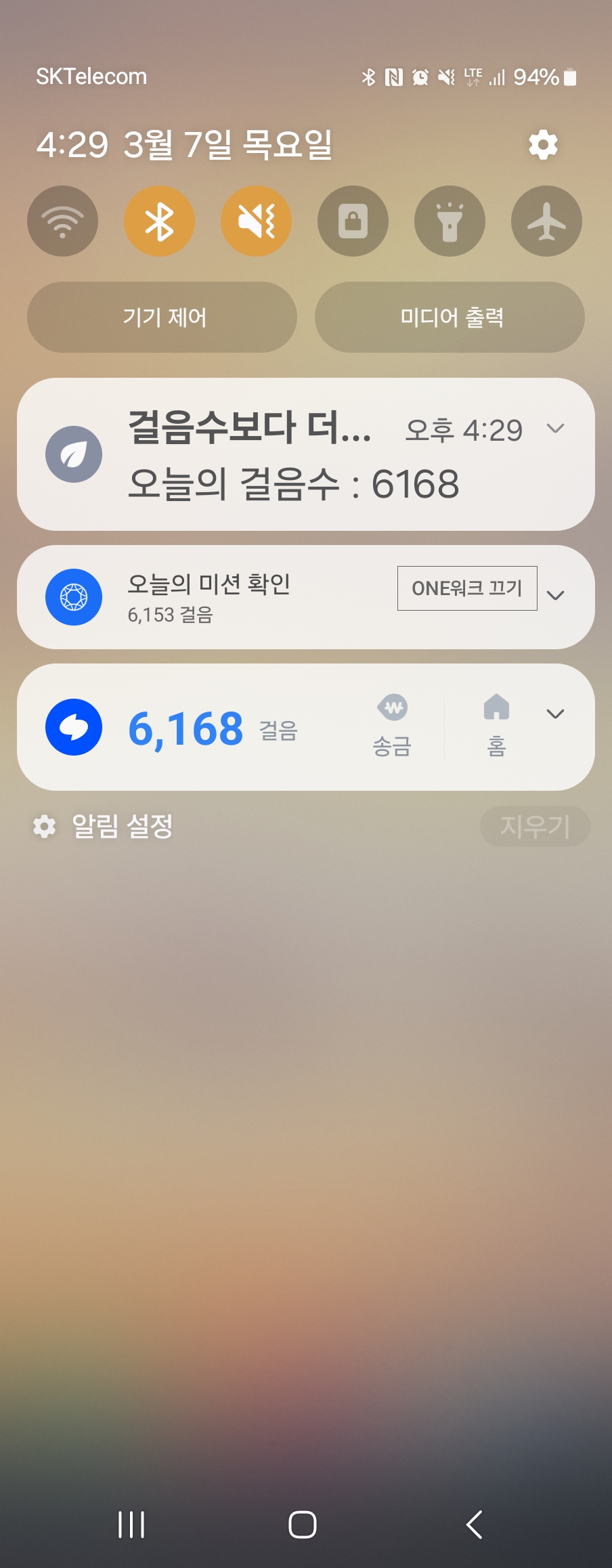Open 기기 제어 device control
612x1568 pixels.
pos(162,317)
